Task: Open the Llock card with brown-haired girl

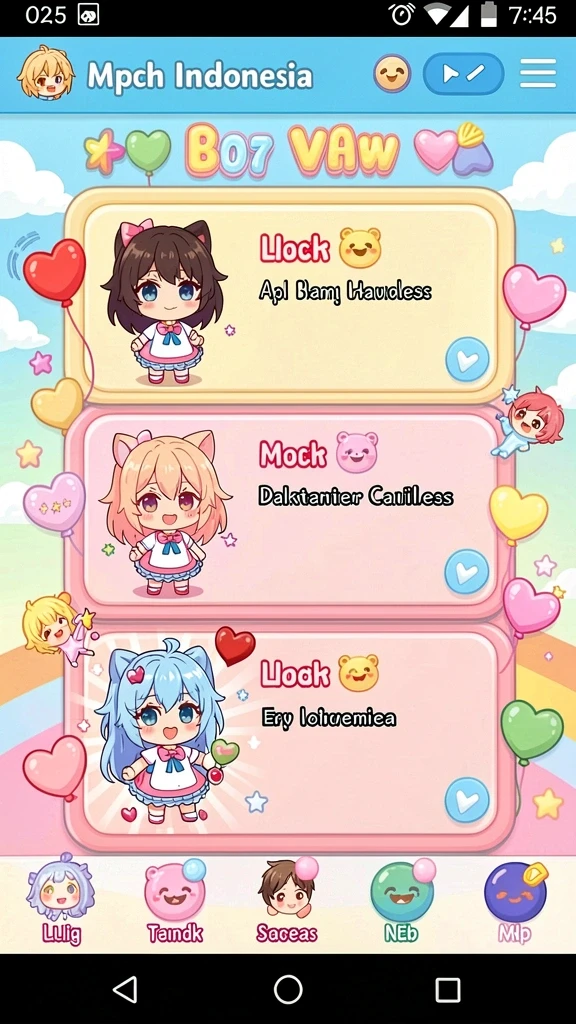Action: click(291, 296)
